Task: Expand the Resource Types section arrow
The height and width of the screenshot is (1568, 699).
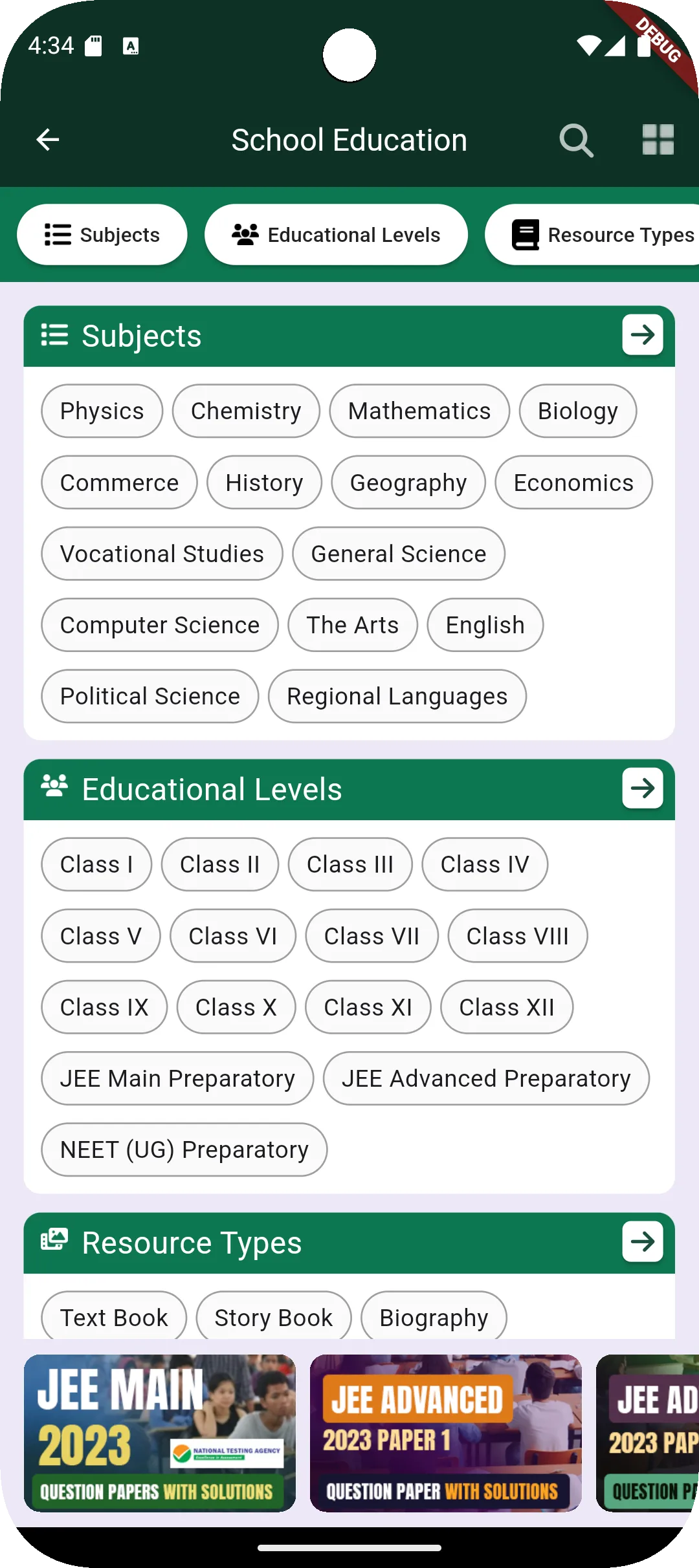Action: point(642,1242)
